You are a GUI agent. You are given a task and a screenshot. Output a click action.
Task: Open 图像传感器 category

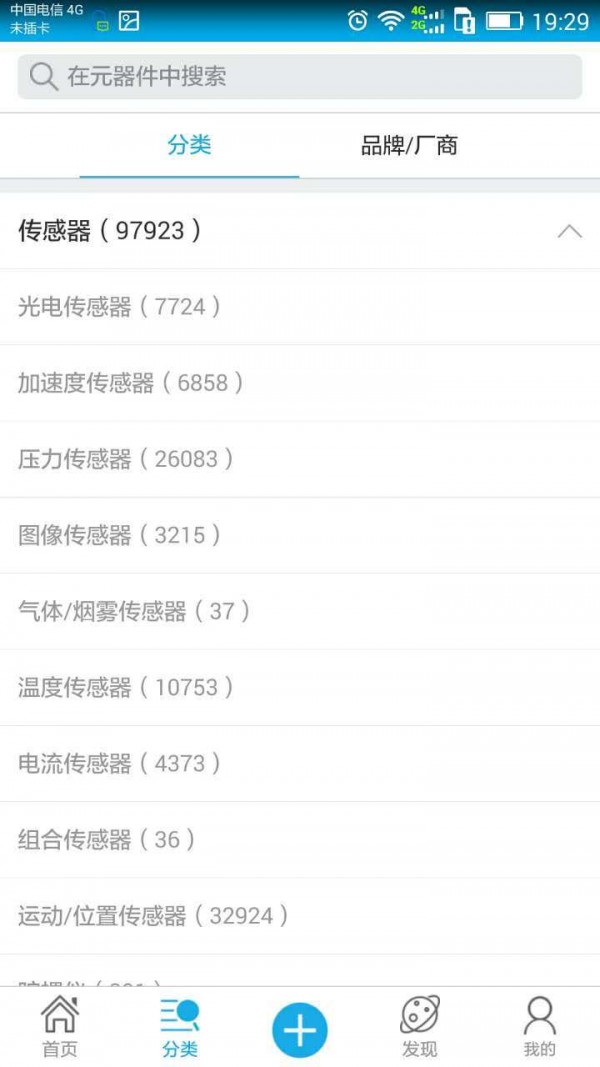click(x=119, y=535)
